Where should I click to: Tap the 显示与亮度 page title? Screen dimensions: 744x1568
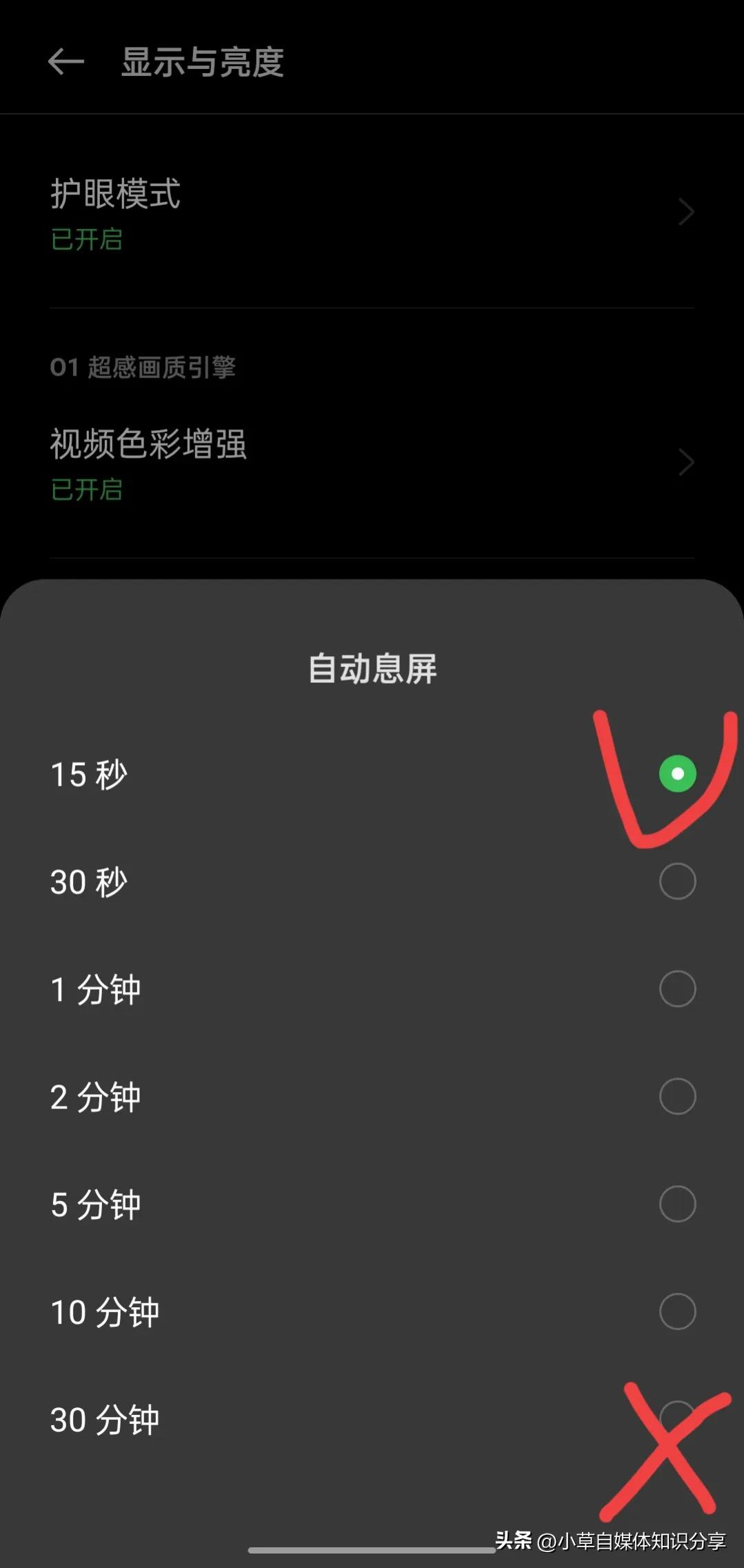pos(203,63)
